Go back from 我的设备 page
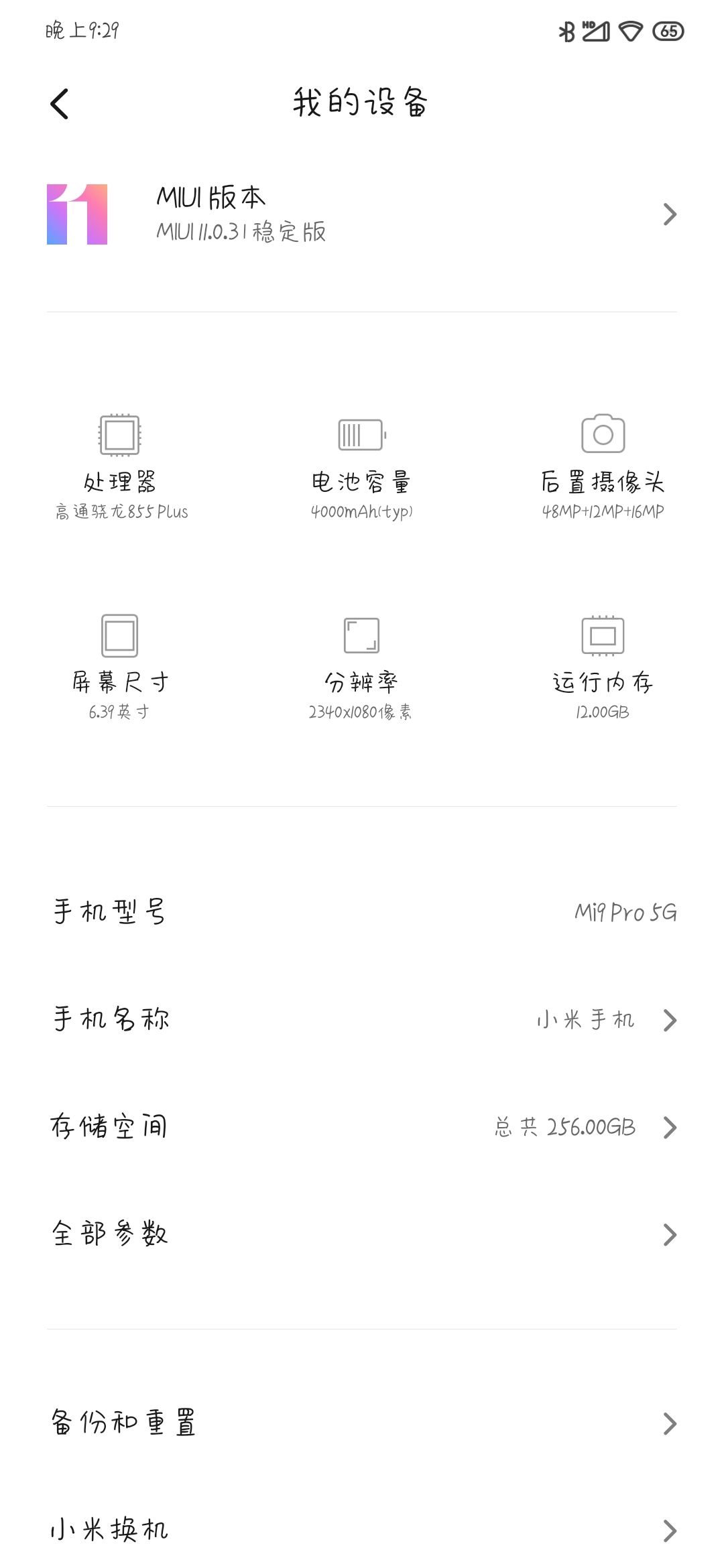Image resolution: width=724 pixels, height=1568 pixels. [60, 104]
